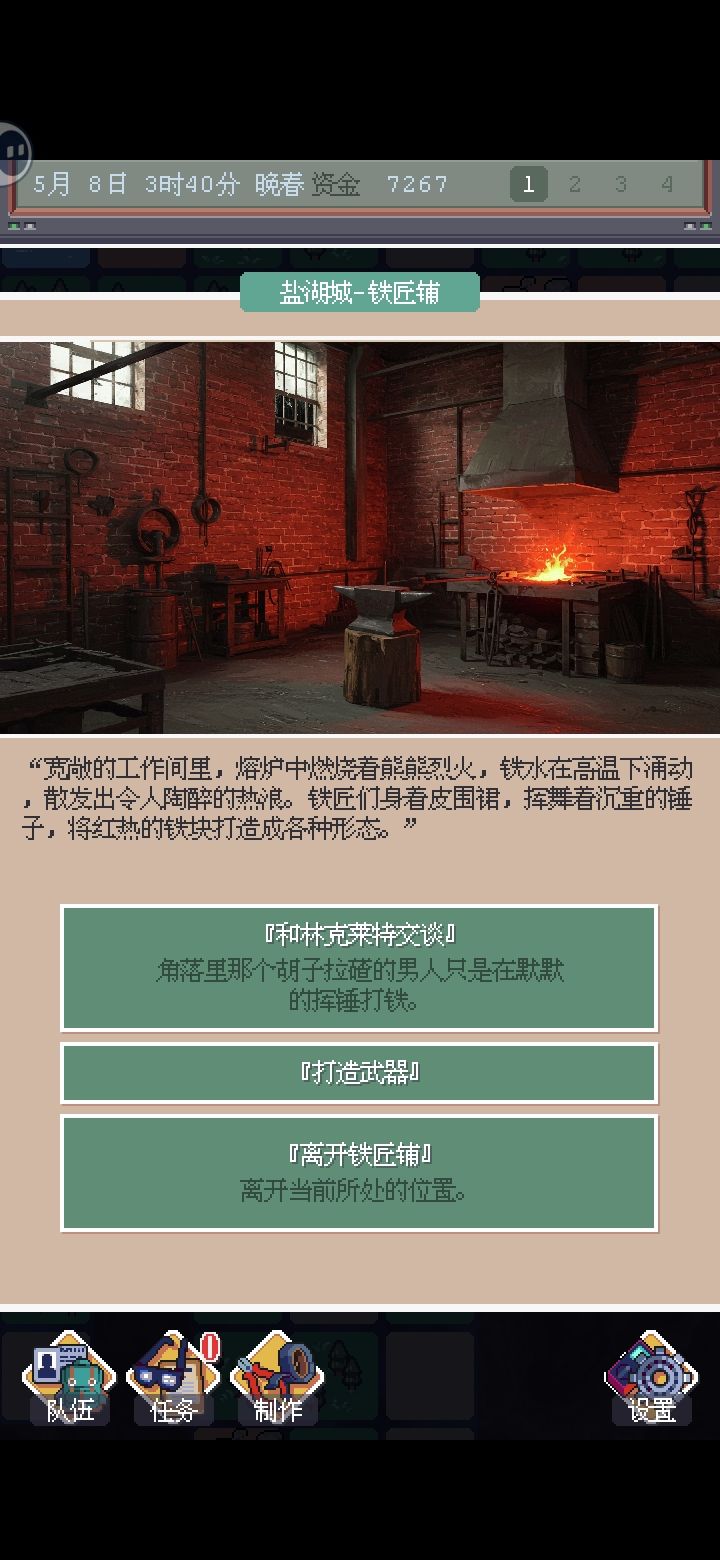Image resolution: width=720 pixels, height=1560 pixels.
Task: Open the 制作 crafting menu
Action: pyautogui.click(x=277, y=1378)
